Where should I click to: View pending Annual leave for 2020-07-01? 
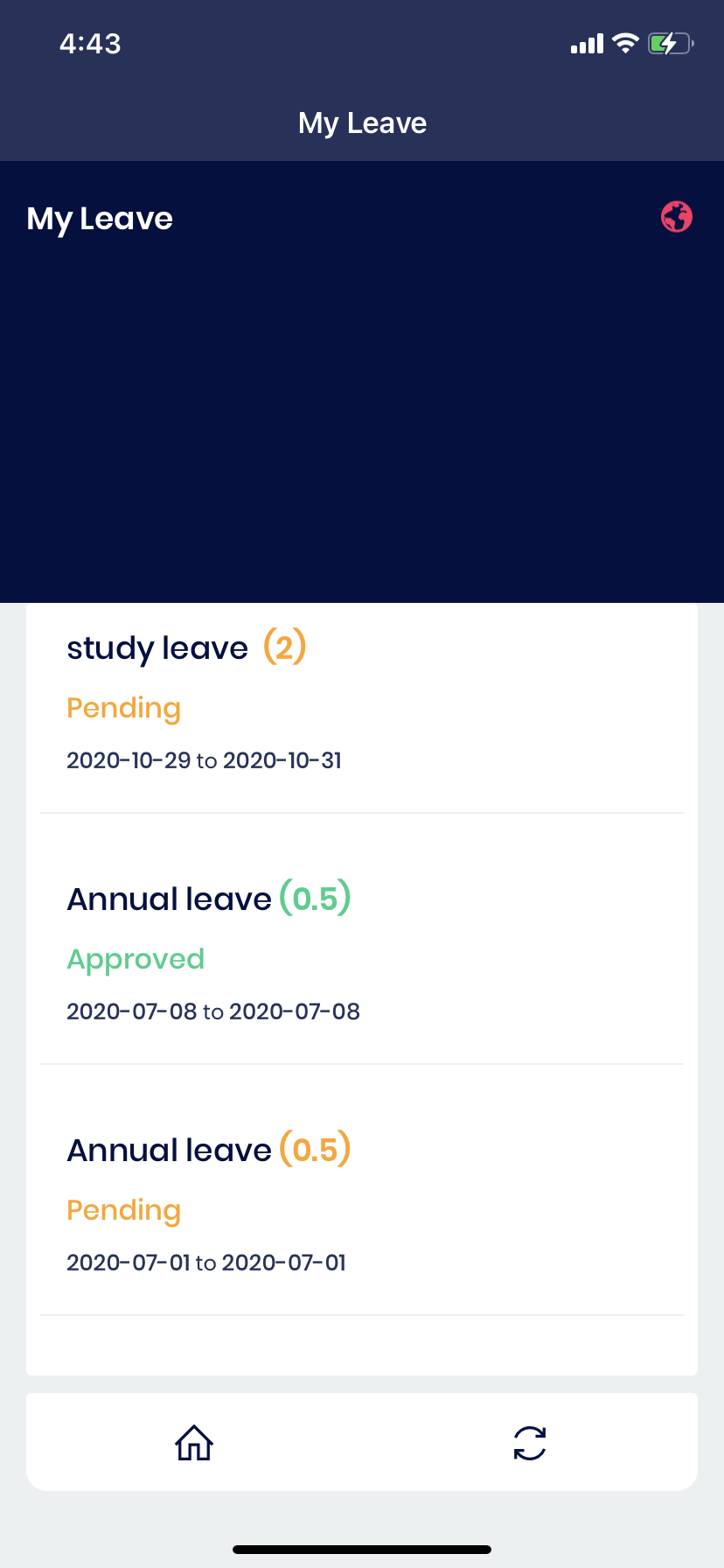coord(362,1191)
